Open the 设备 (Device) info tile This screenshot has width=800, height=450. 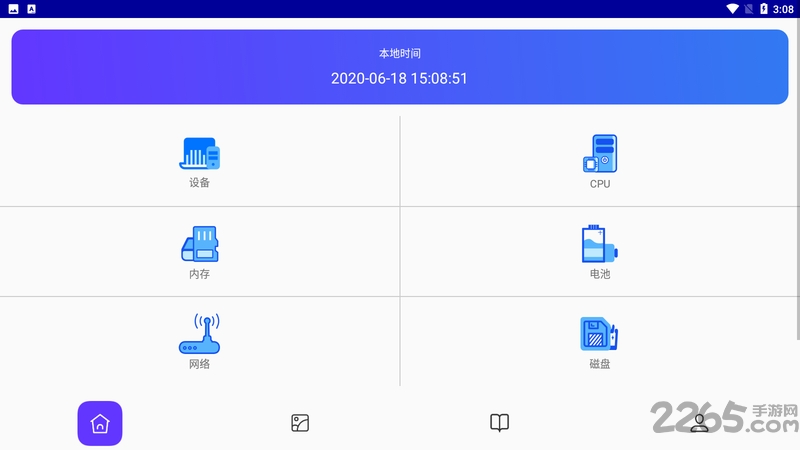point(200,161)
